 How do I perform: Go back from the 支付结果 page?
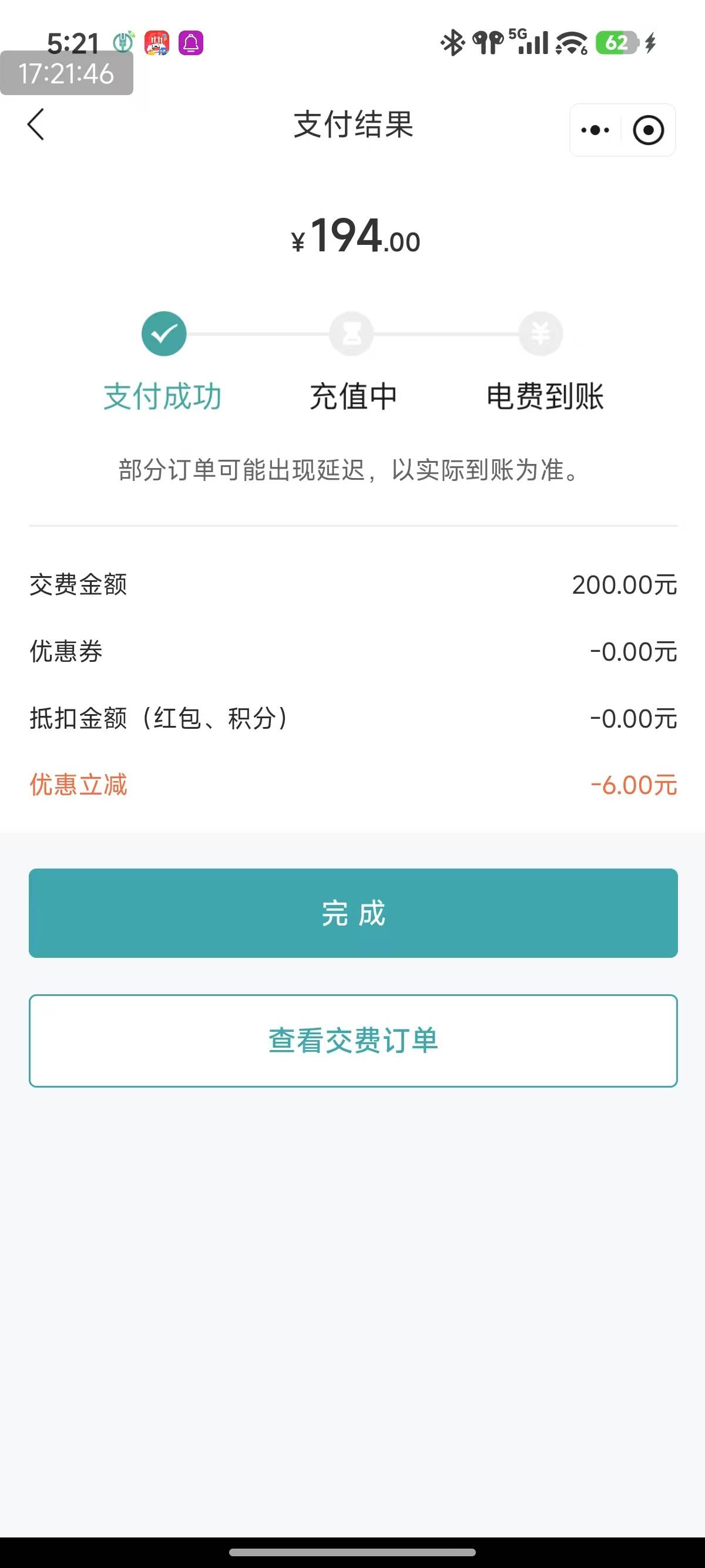(36, 125)
